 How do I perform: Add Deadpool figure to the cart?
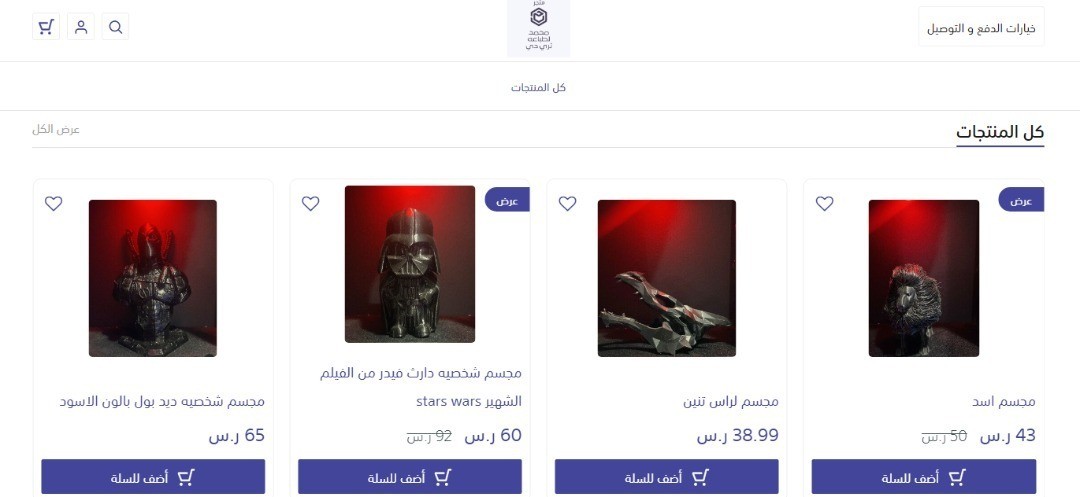point(153,477)
